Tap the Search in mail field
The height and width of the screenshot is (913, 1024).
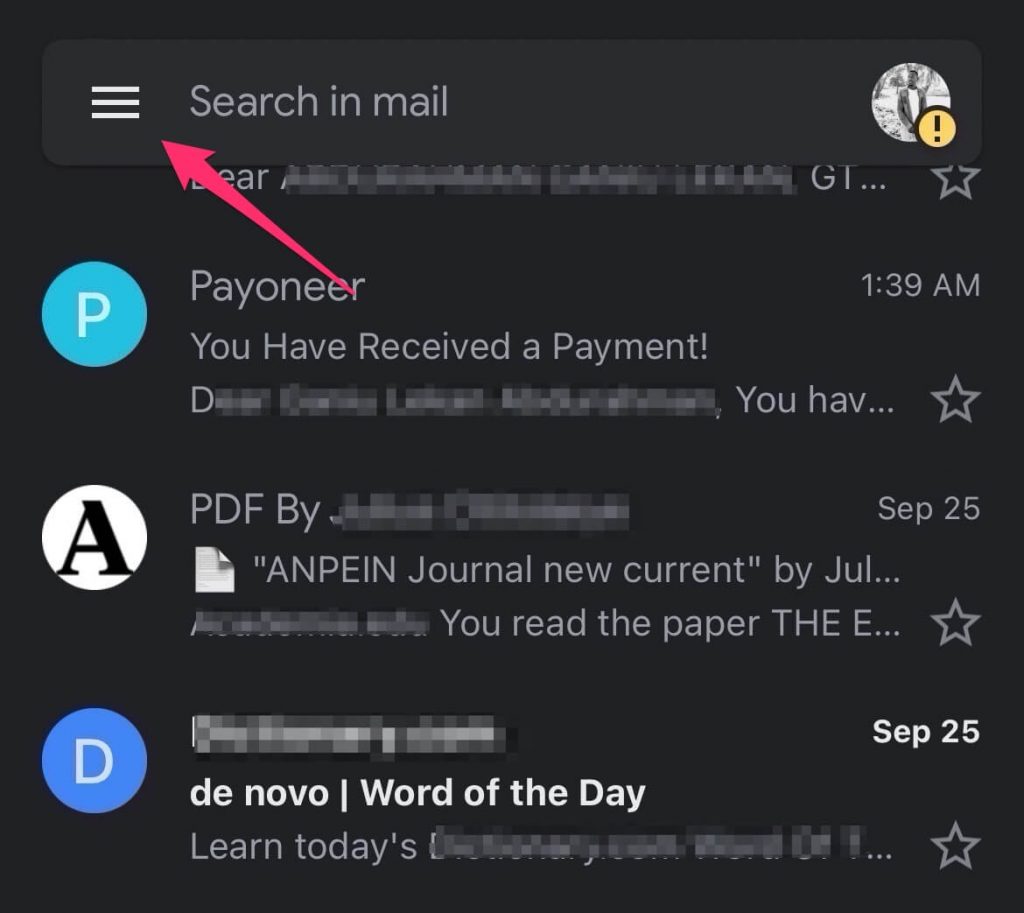500,102
